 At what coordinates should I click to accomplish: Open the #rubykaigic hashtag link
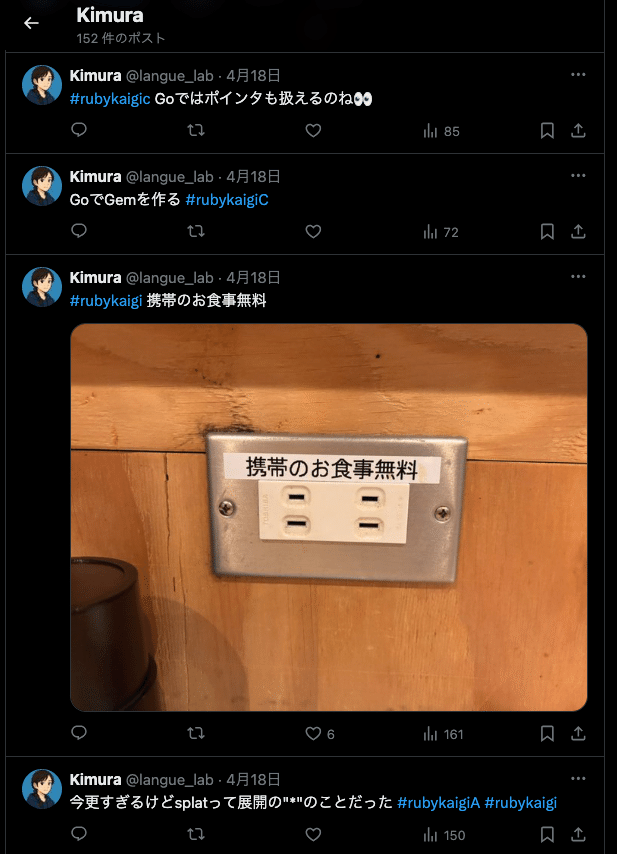point(110,99)
